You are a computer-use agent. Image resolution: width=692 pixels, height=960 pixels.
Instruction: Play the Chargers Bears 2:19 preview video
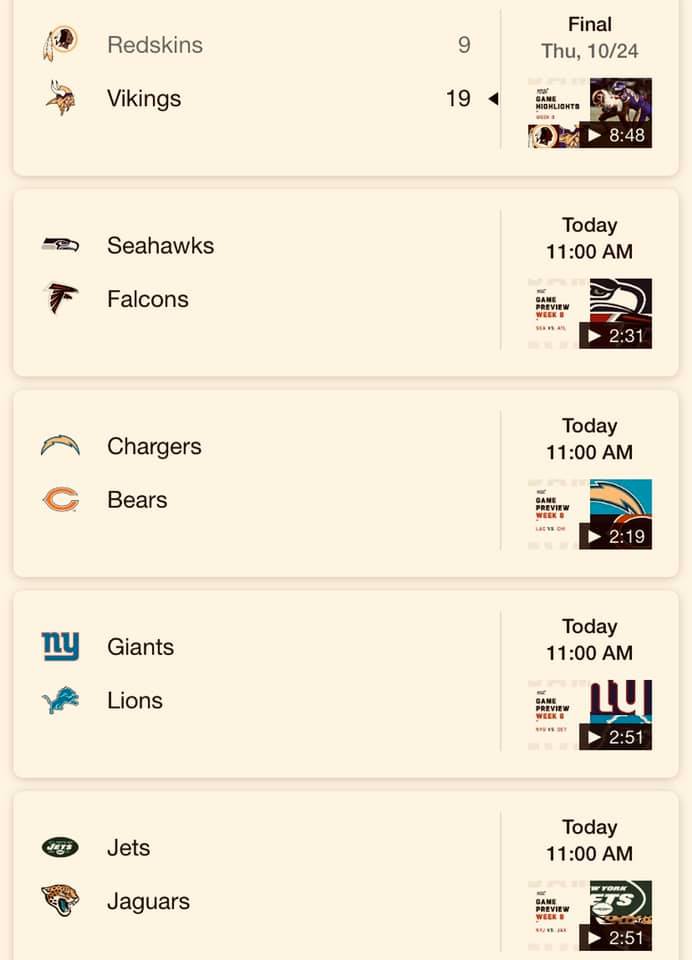[x=590, y=514]
